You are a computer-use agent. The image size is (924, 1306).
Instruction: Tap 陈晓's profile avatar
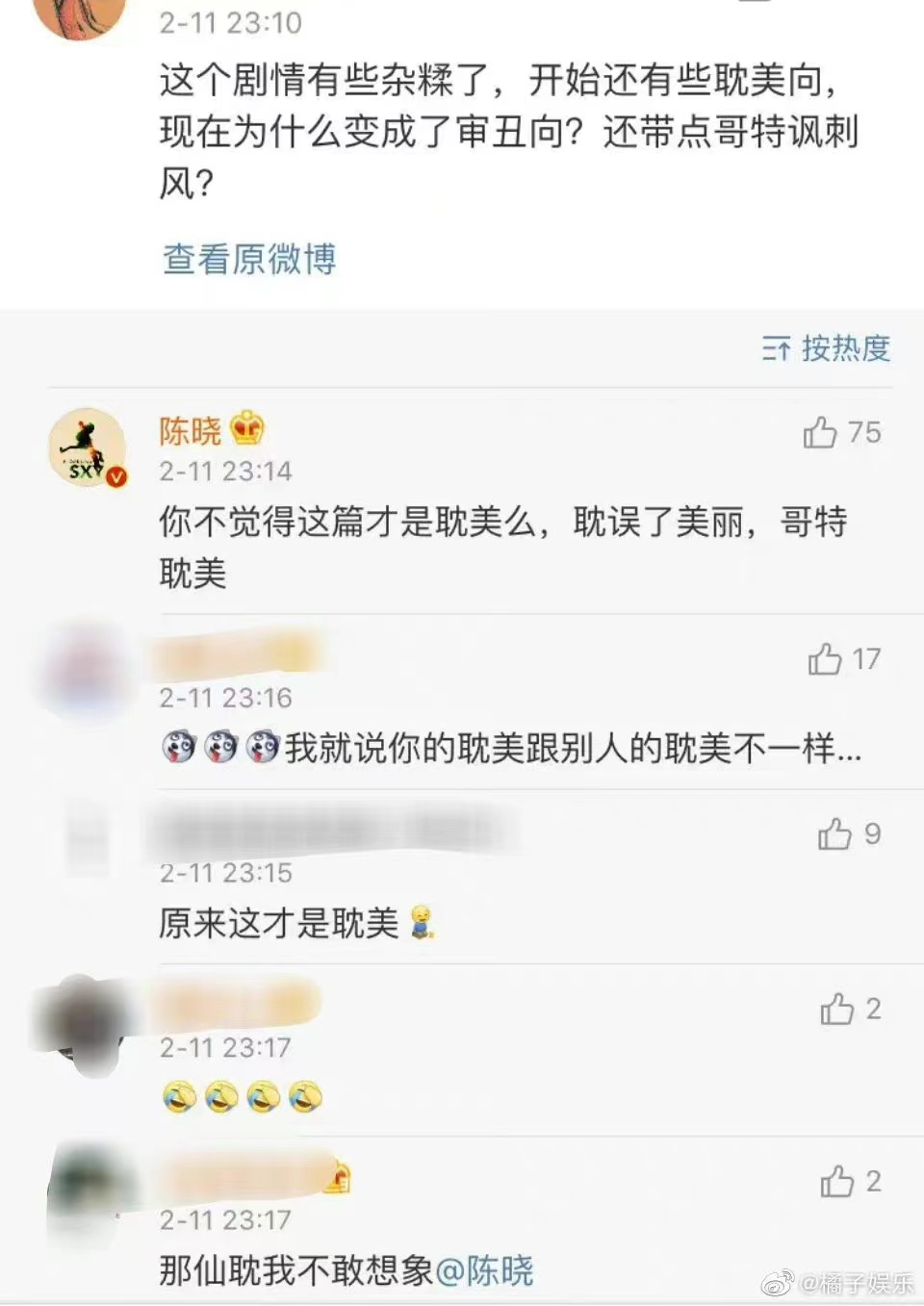coord(87,448)
